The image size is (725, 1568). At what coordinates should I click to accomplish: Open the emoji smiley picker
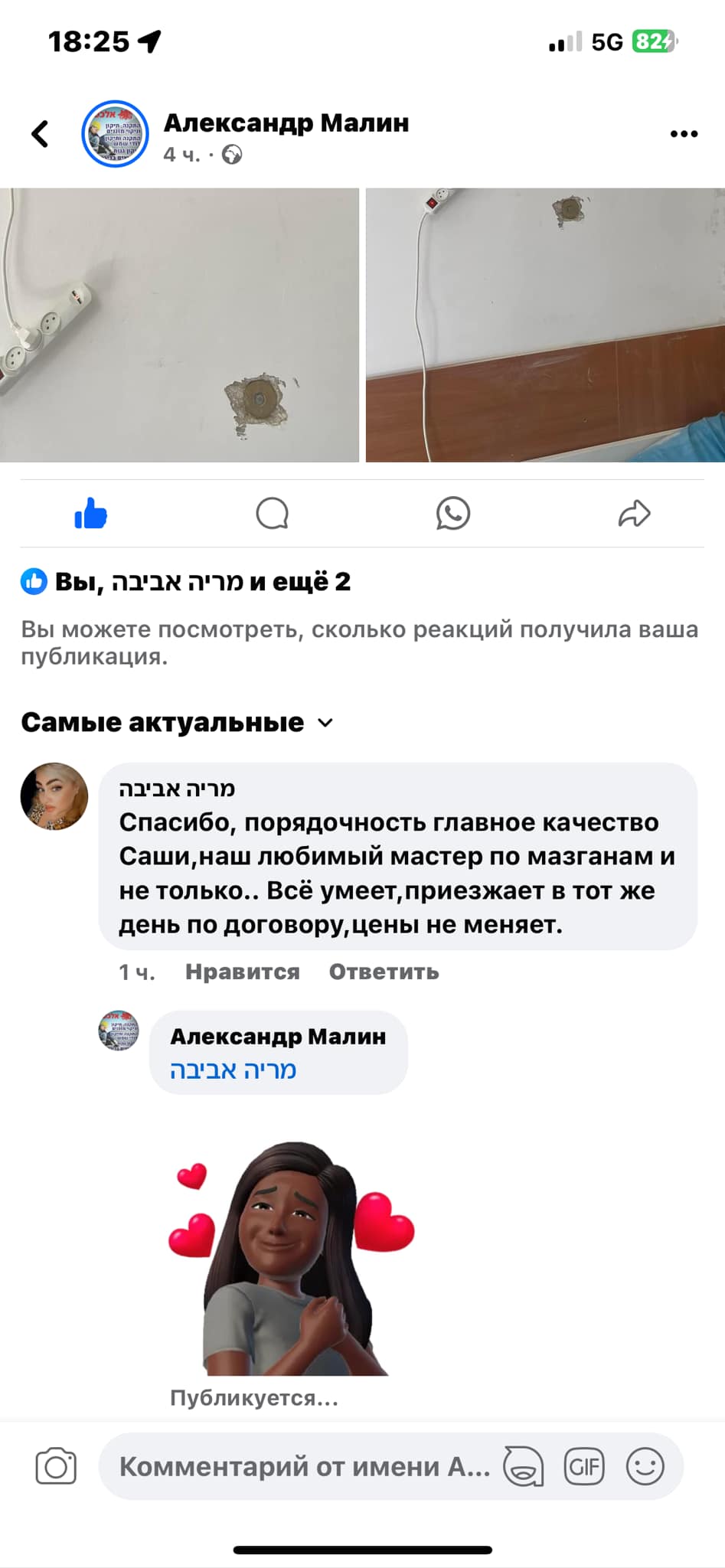point(645,1466)
